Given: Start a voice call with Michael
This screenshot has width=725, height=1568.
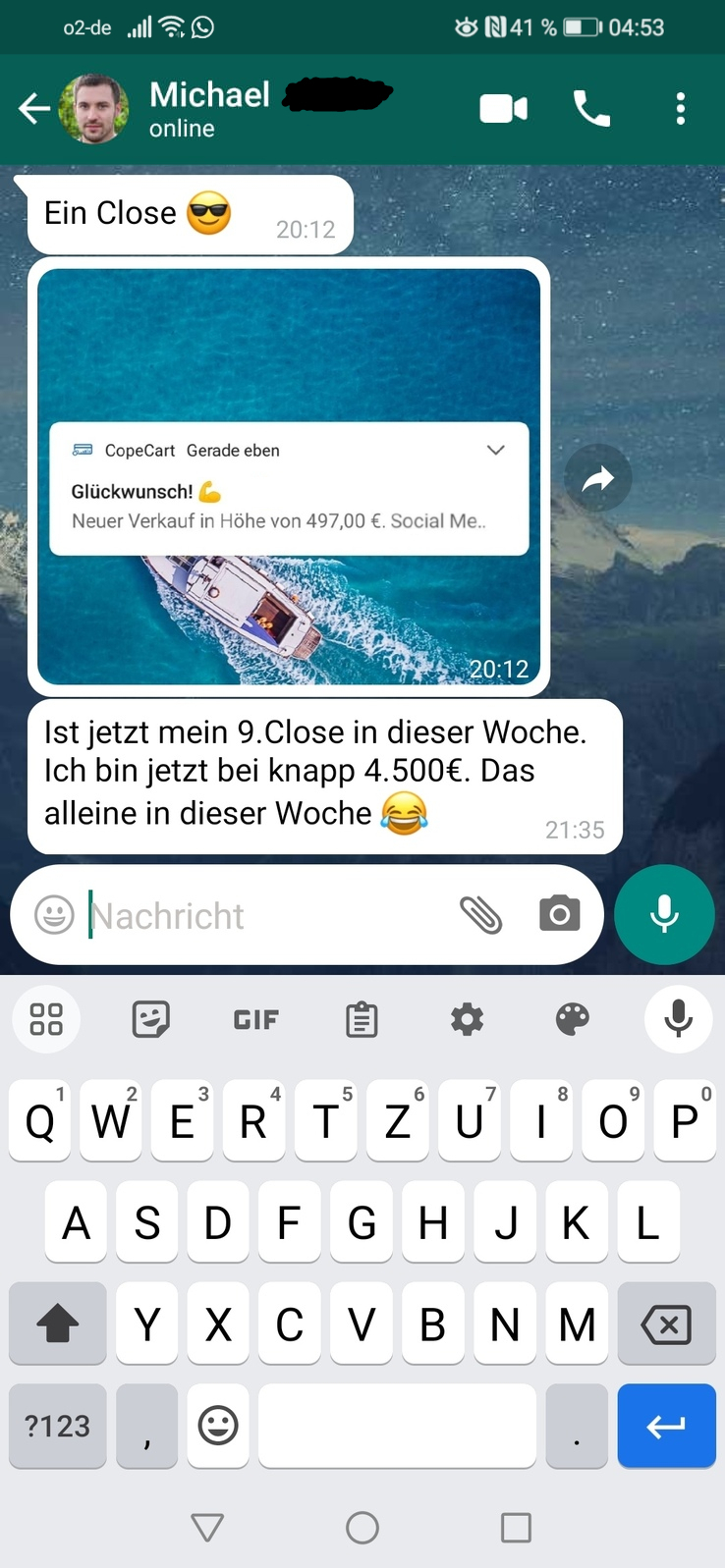Looking at the screenshot, I should [x=591, y=109].
